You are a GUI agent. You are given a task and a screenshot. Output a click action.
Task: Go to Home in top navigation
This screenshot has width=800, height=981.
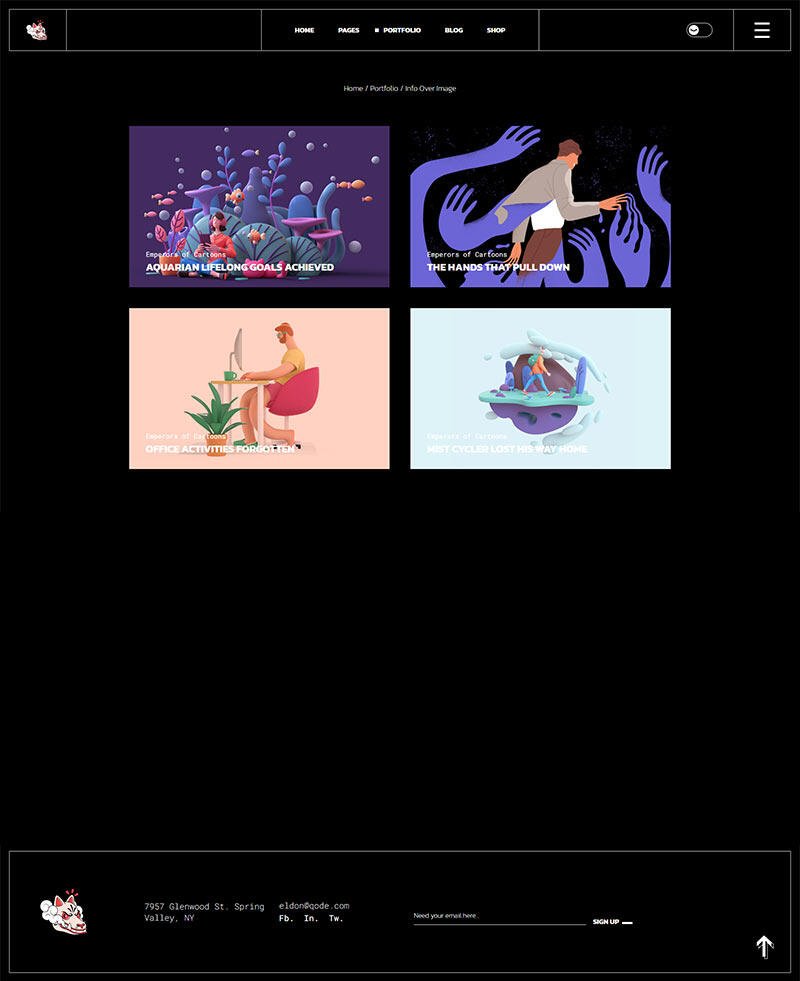(x=304, y=30)
